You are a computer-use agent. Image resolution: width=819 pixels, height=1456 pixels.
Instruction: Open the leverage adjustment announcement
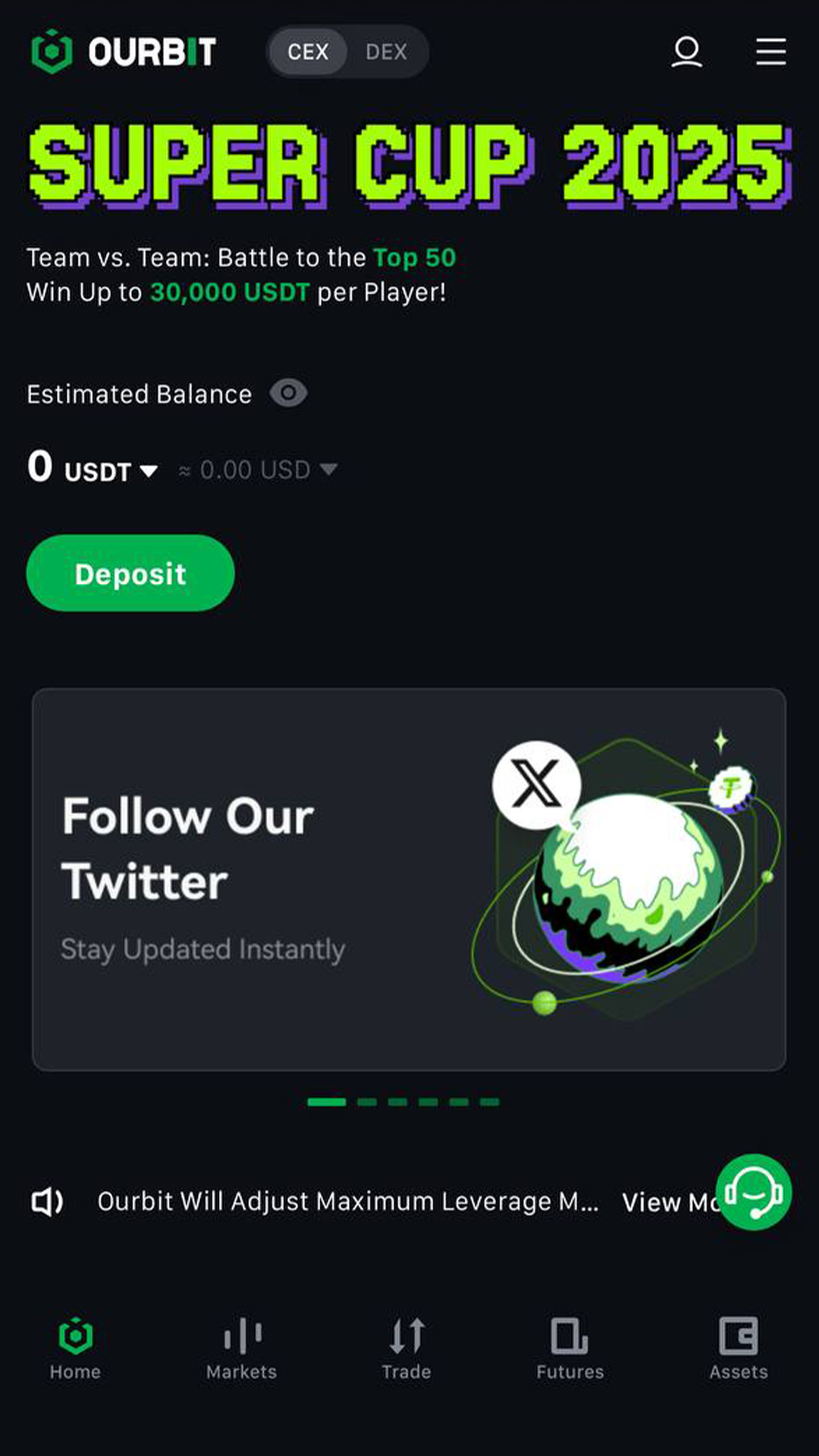pos(347,1201)
